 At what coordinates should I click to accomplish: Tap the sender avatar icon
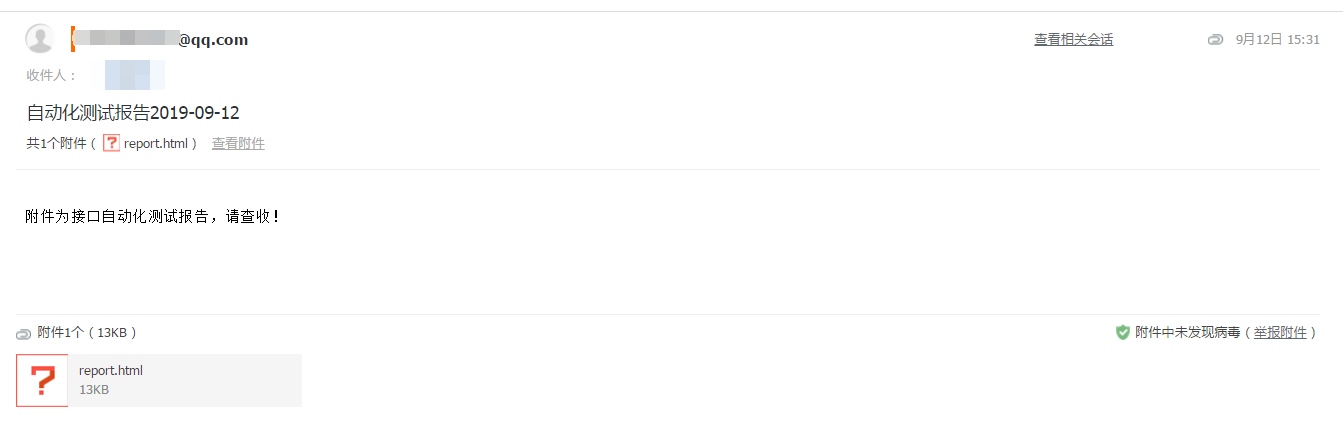(40, 39)
